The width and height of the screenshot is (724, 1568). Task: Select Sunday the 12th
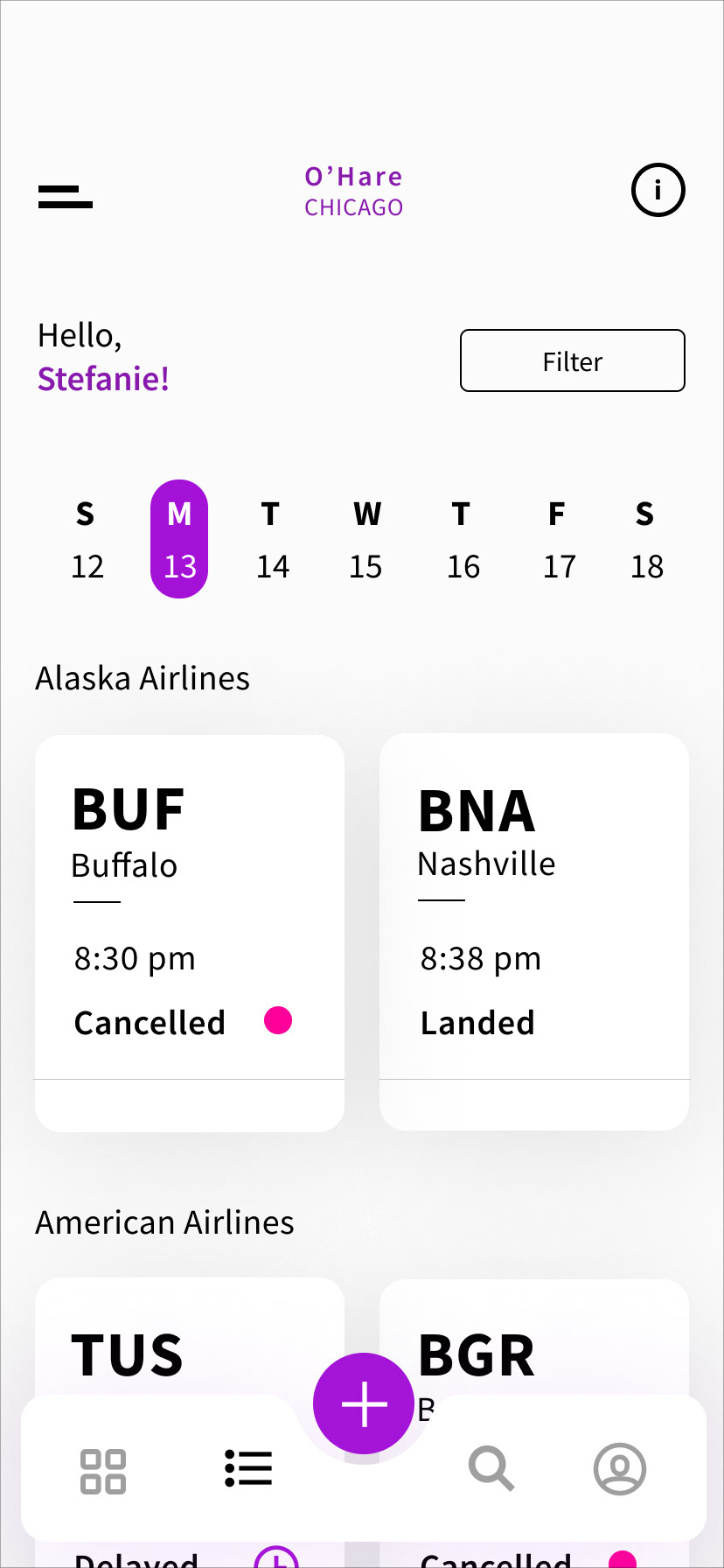pyautogui.click(x=86, y=540)
